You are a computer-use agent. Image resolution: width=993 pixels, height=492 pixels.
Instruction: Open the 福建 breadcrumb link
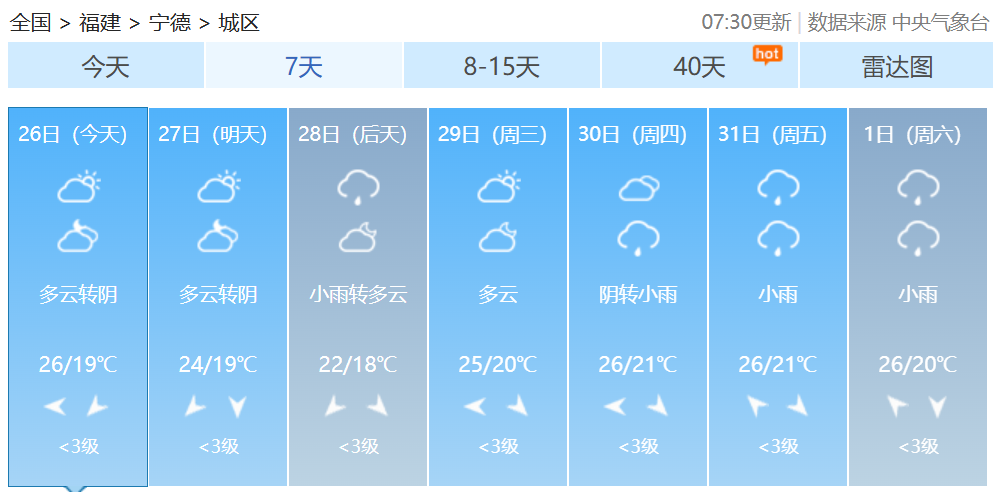(x=100, y=22)
